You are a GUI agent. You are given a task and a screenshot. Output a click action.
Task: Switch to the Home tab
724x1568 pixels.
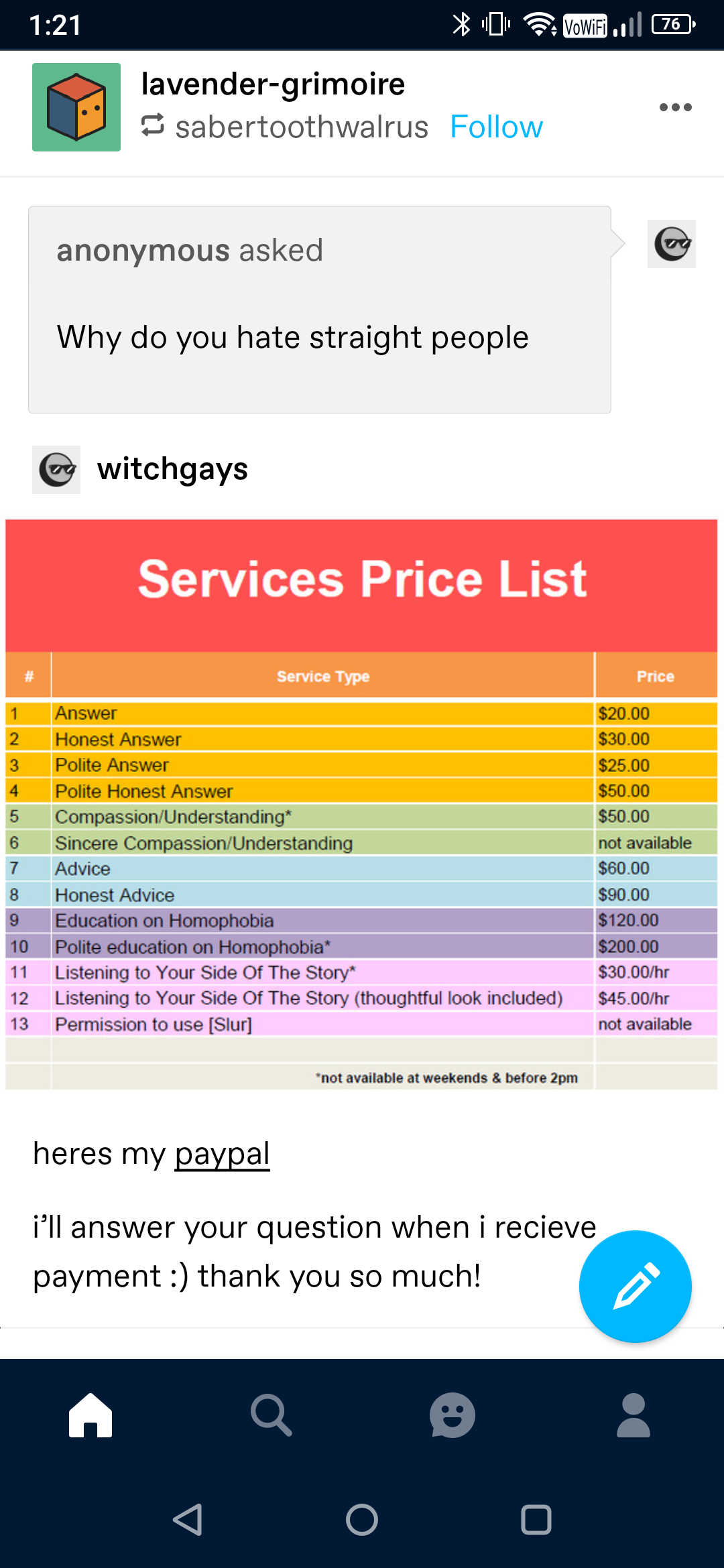(90, 1415)
